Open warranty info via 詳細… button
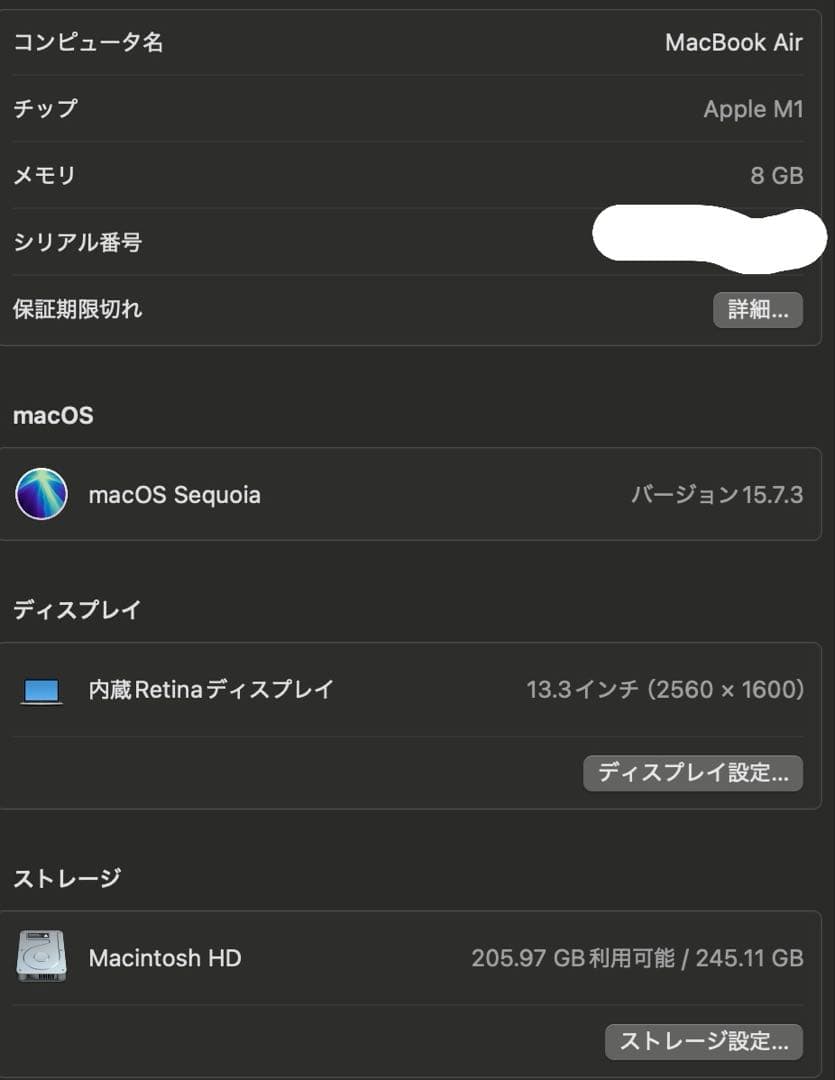Viewport: 835px width, 1080px height. [757, 310]
